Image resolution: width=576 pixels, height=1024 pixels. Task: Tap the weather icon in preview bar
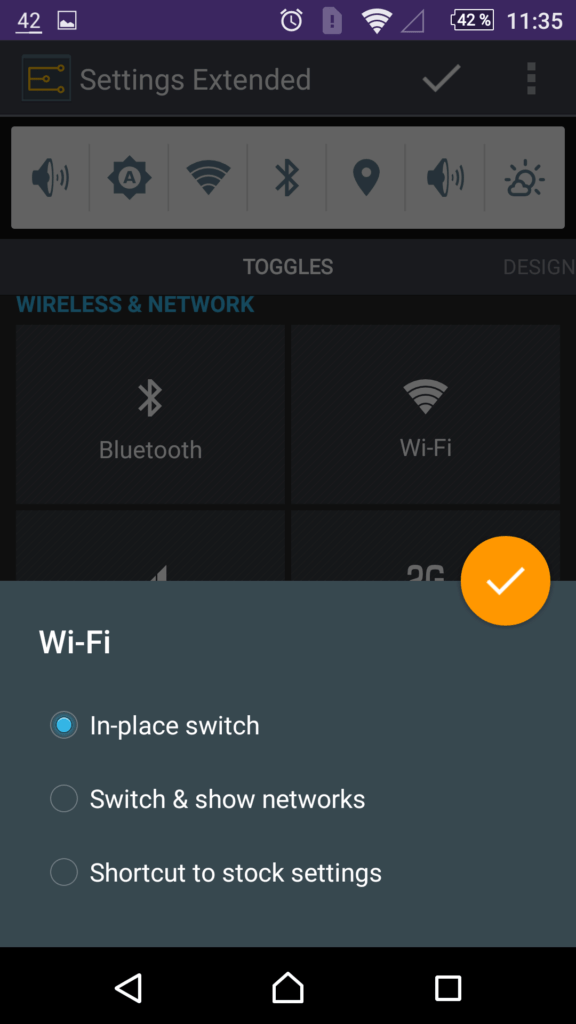(525, 178)
